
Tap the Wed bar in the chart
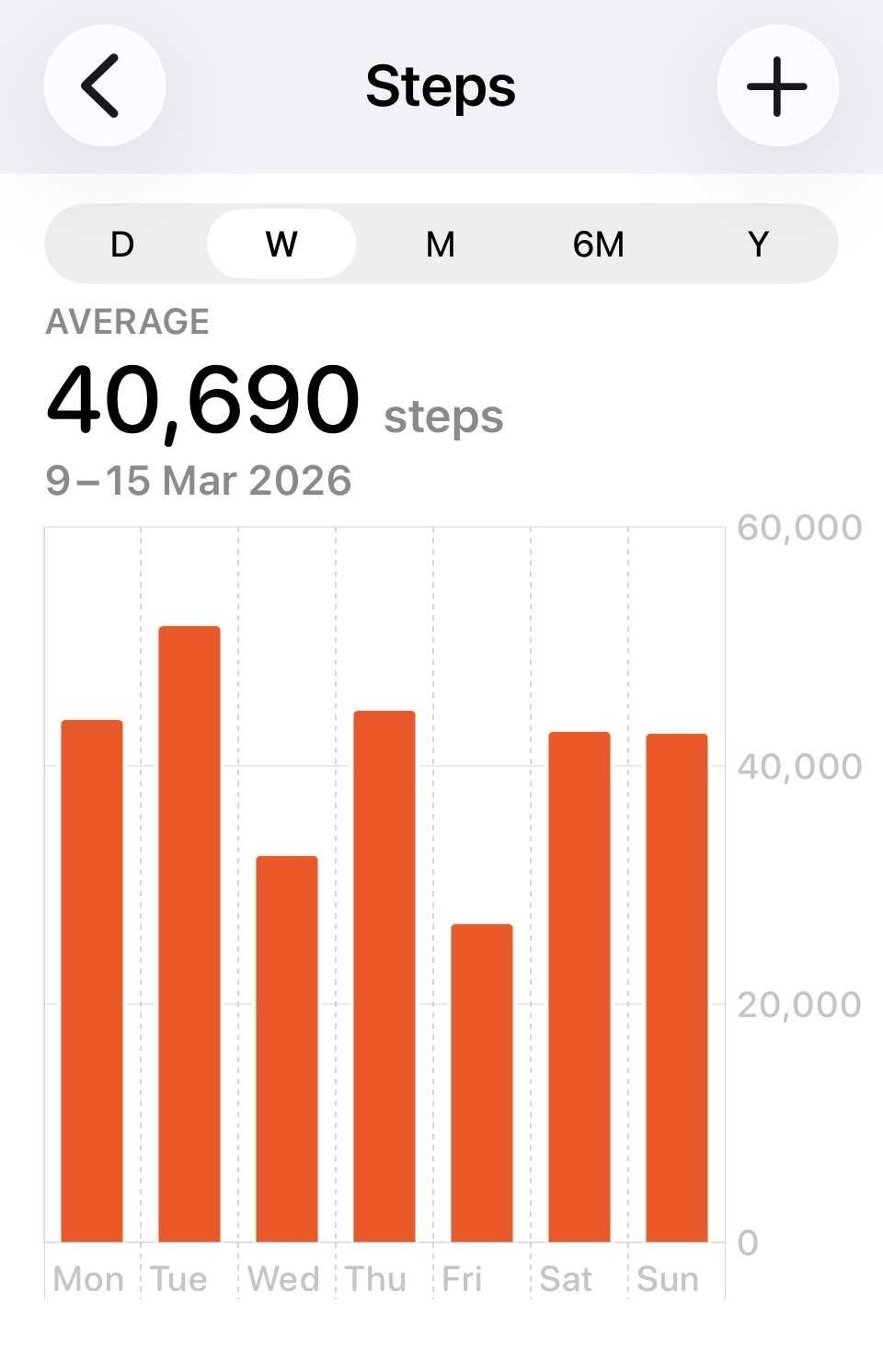(x=287, y=1048)
